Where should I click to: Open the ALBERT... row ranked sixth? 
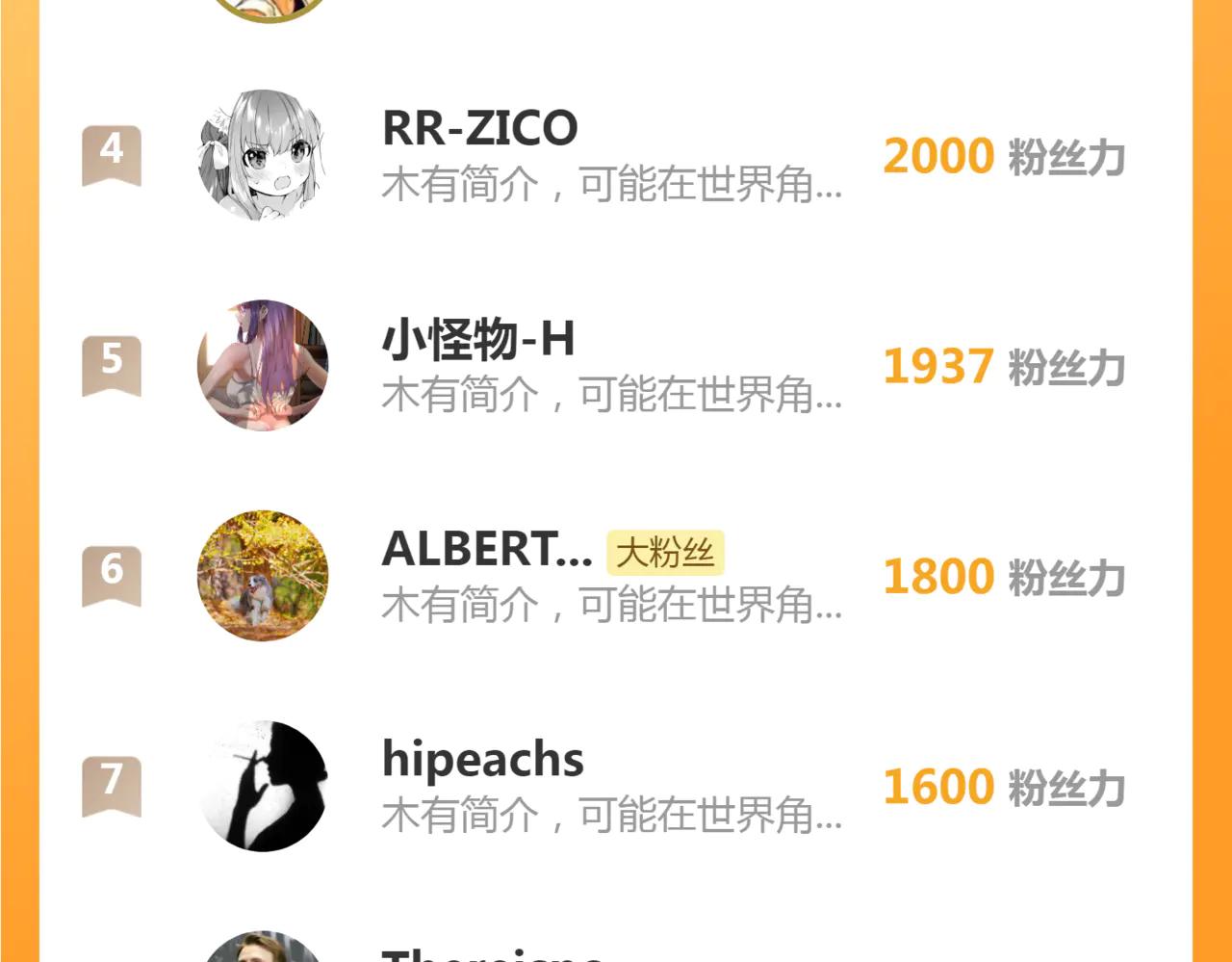tap(486, 550)
